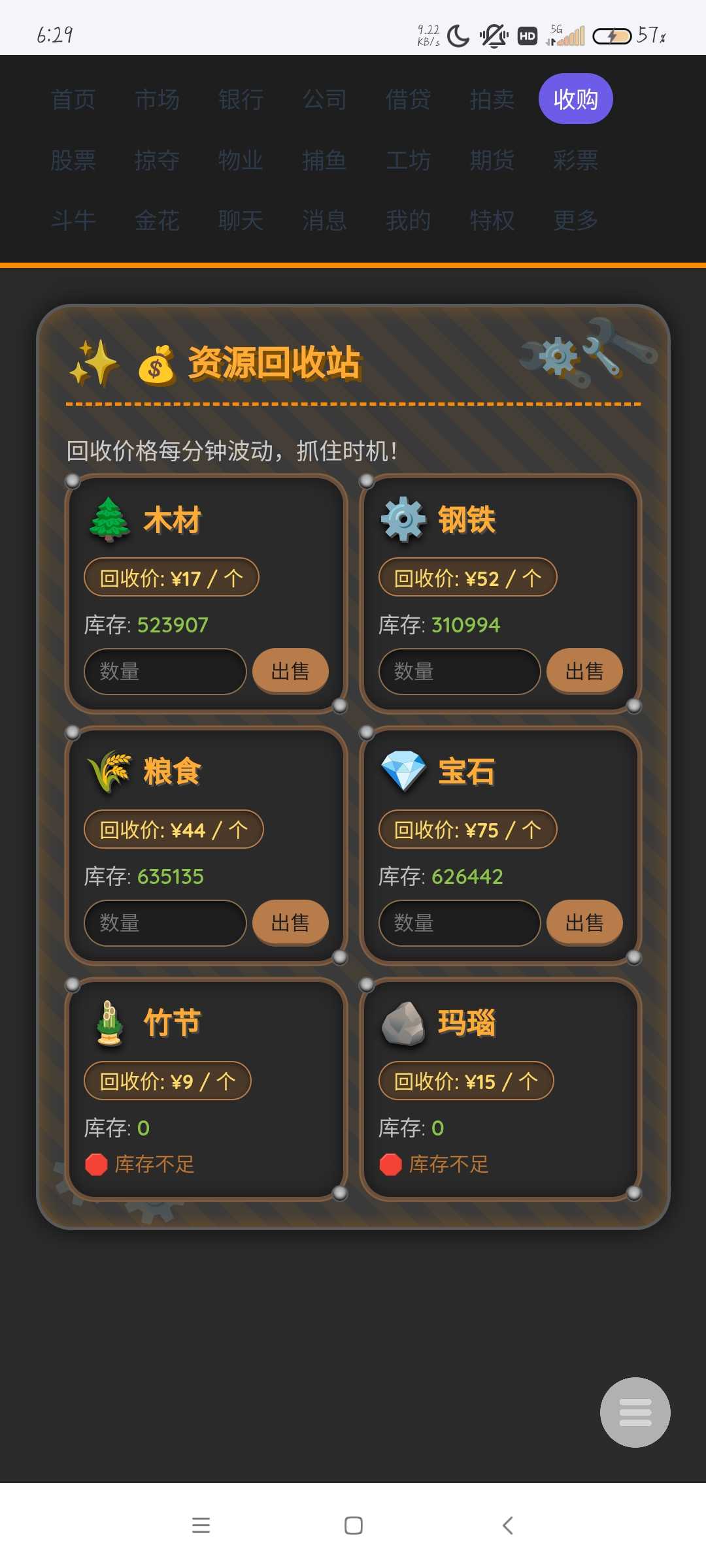The image size is (706, 1568).
Task: Open the 聊天 tab
Action: point(241,221)
